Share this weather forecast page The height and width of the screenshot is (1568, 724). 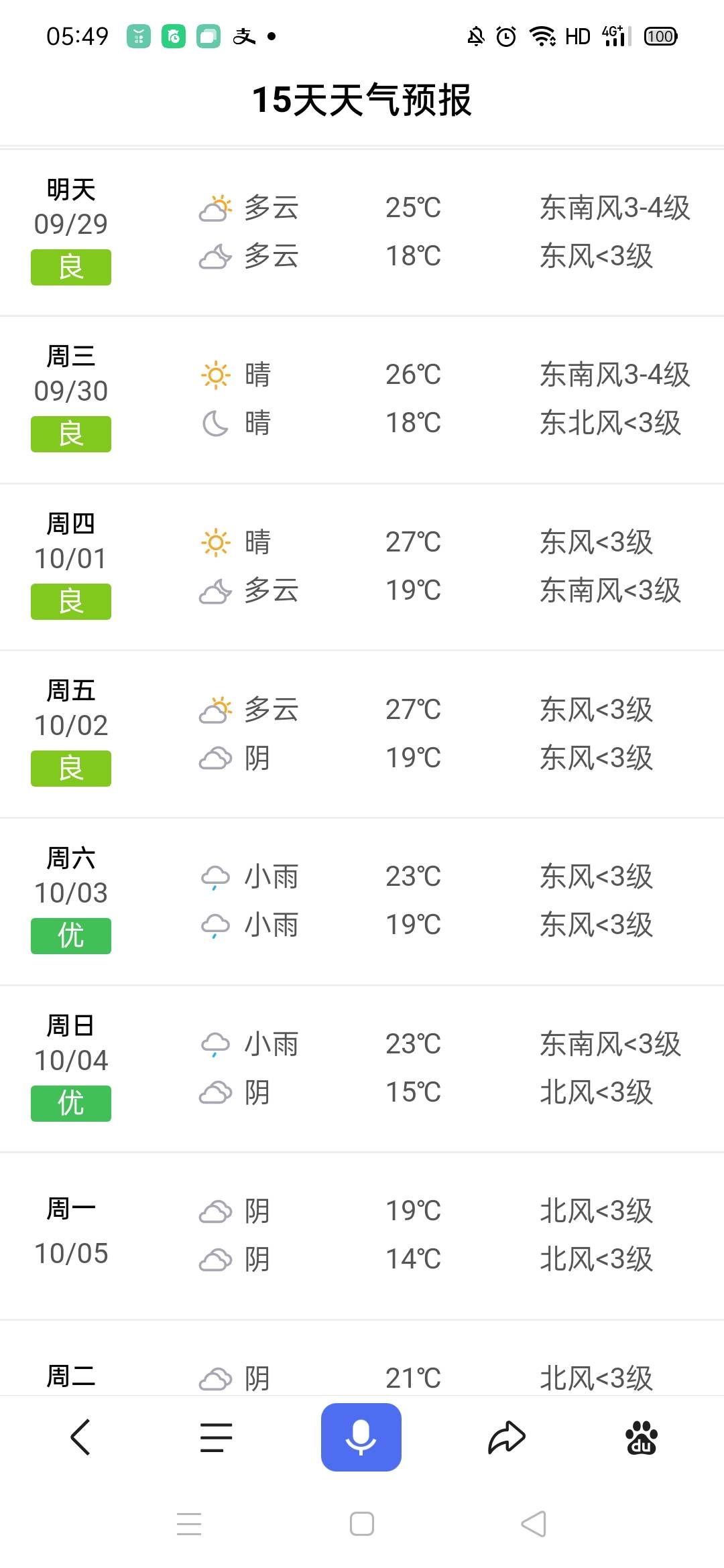507,1437
